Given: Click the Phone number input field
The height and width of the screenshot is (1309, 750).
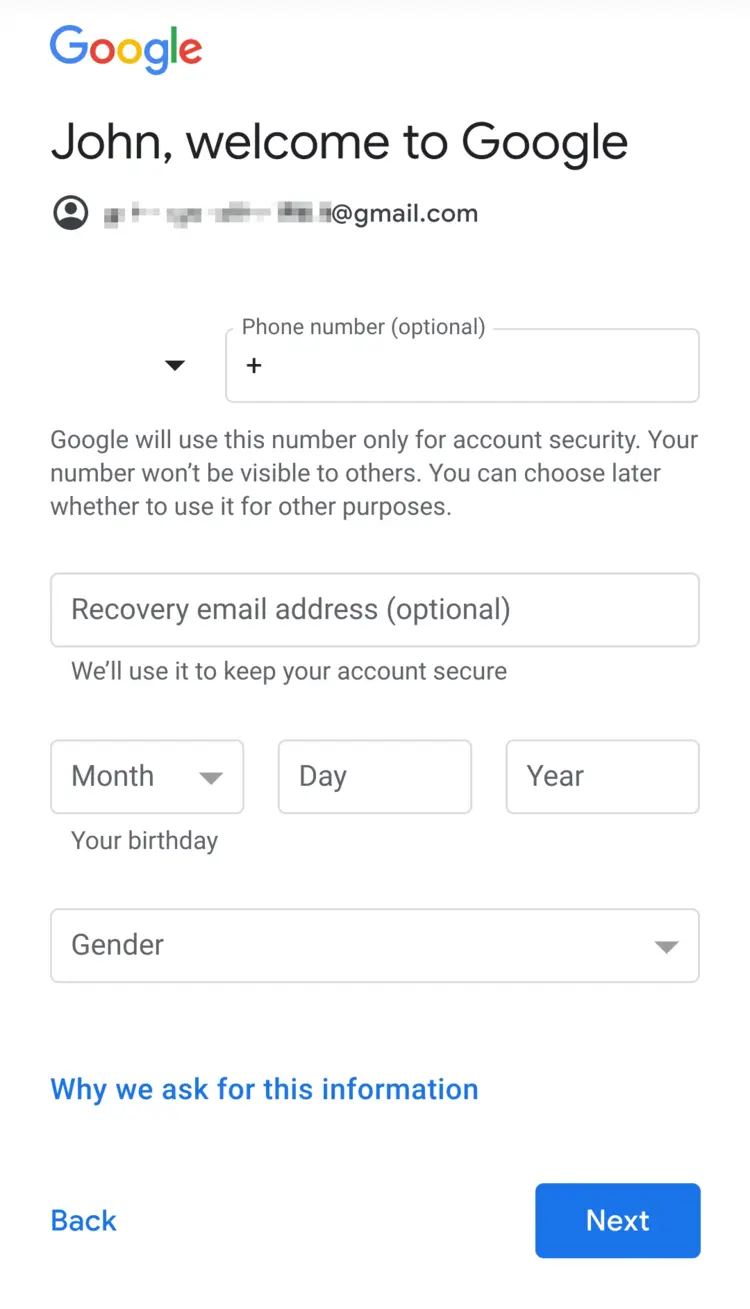Looking at the screenshot, I should 460,366.
